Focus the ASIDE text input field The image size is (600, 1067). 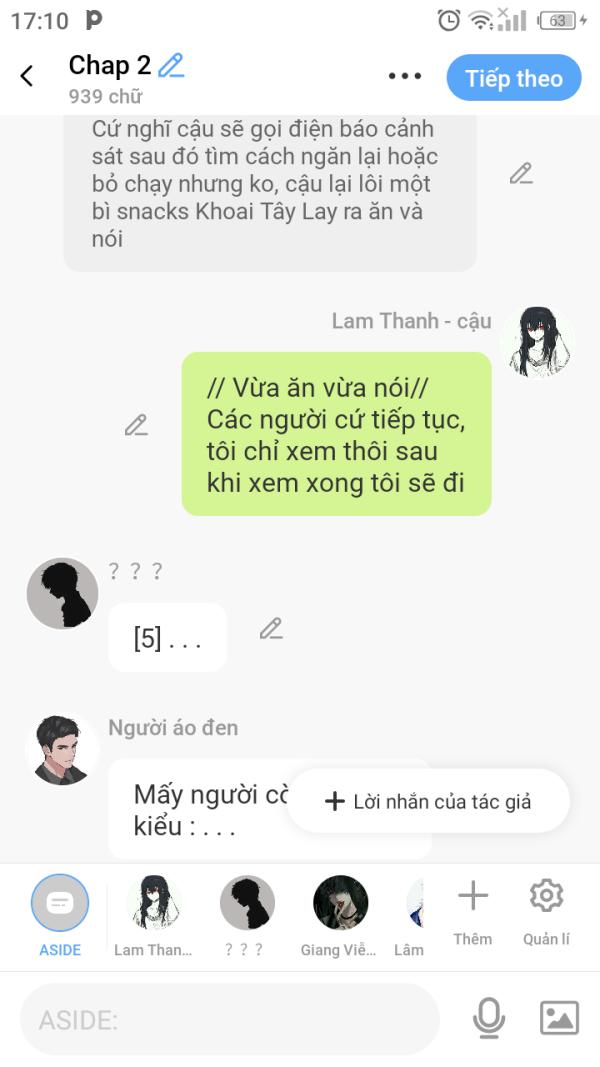coord(230,1019)
